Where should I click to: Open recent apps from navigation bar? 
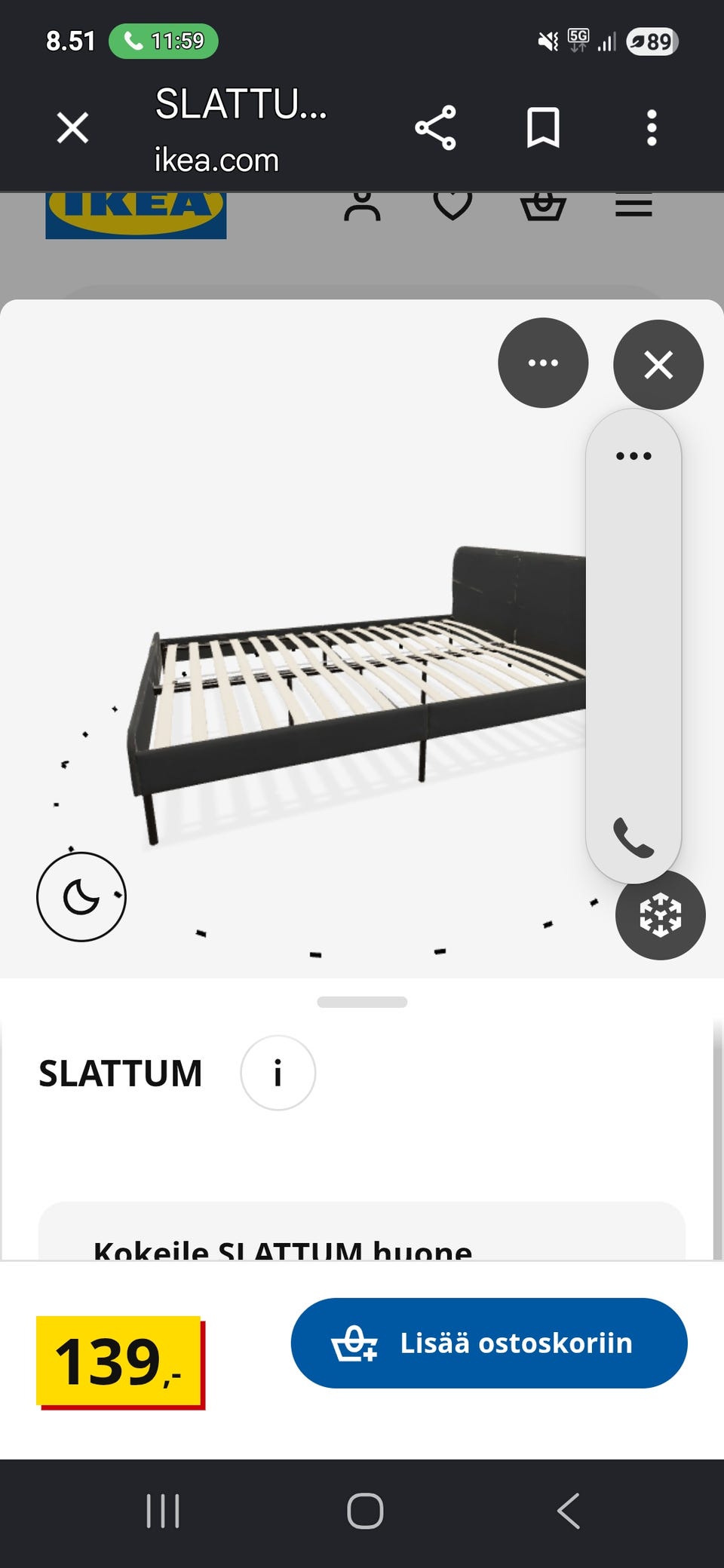point(163,1511)
